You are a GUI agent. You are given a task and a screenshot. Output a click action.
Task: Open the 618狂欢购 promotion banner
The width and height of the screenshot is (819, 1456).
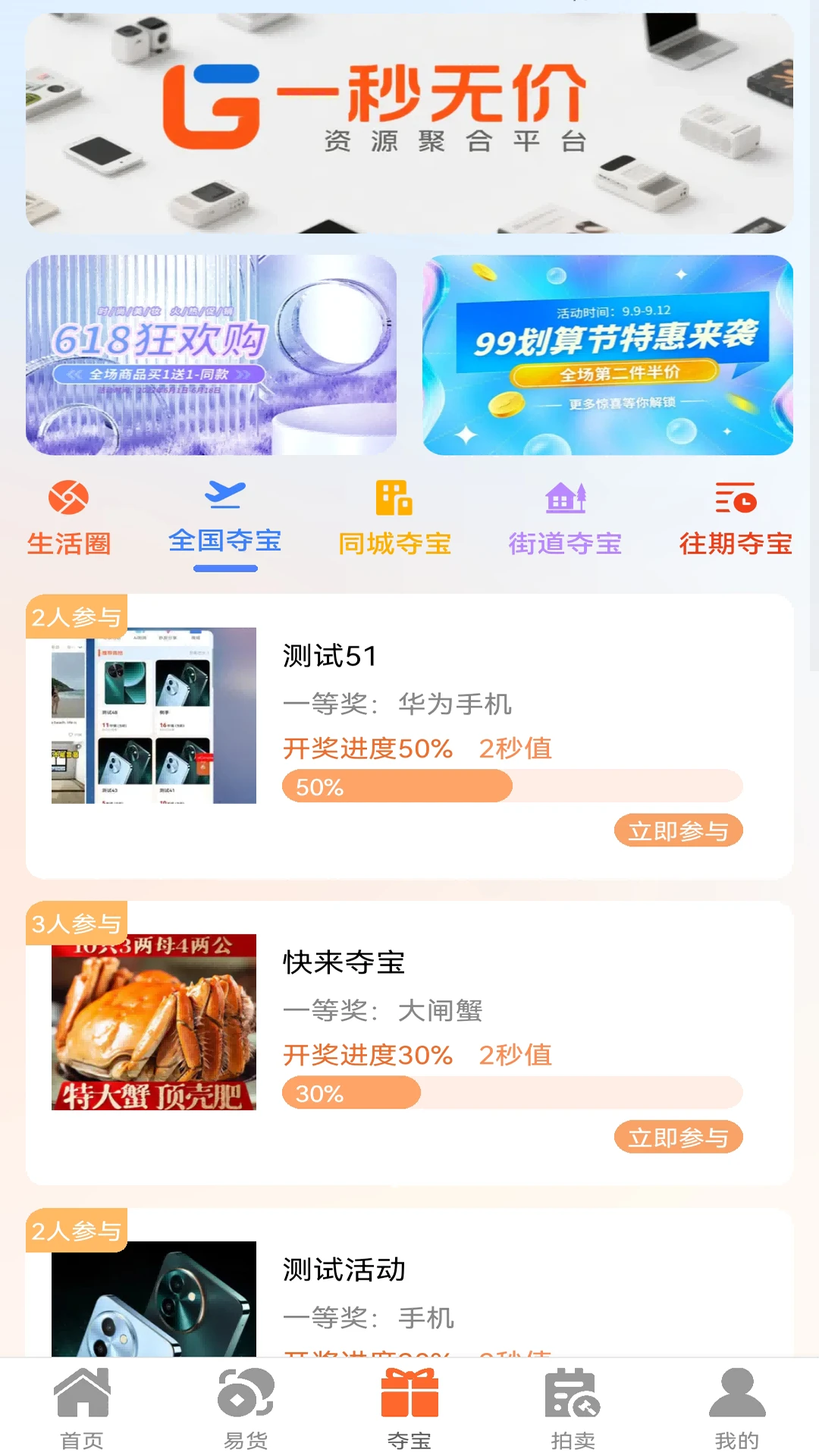(x=211, y=355)
